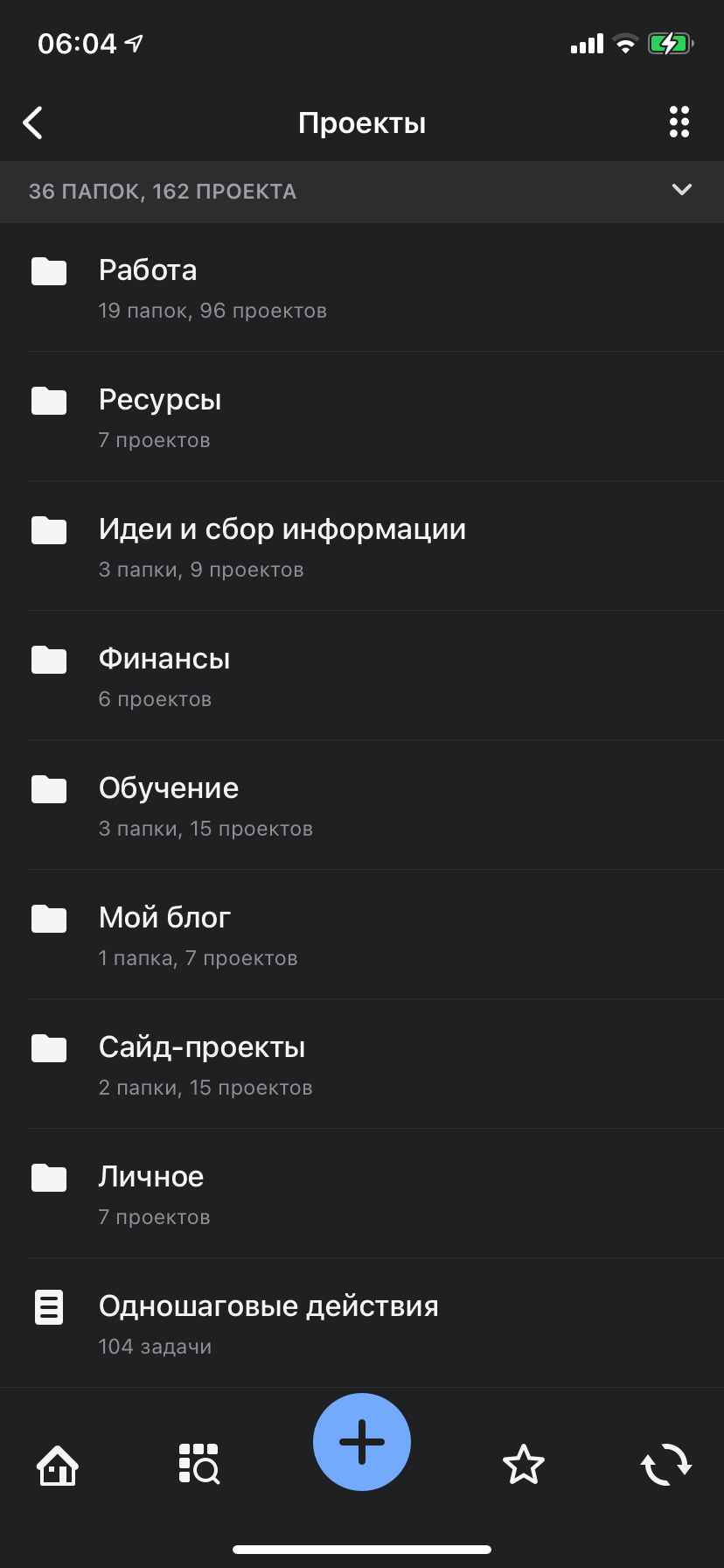Open the favorites star tab
Image resolution: width=724 pixels, height=1568 pixels.
point(524,1465)
